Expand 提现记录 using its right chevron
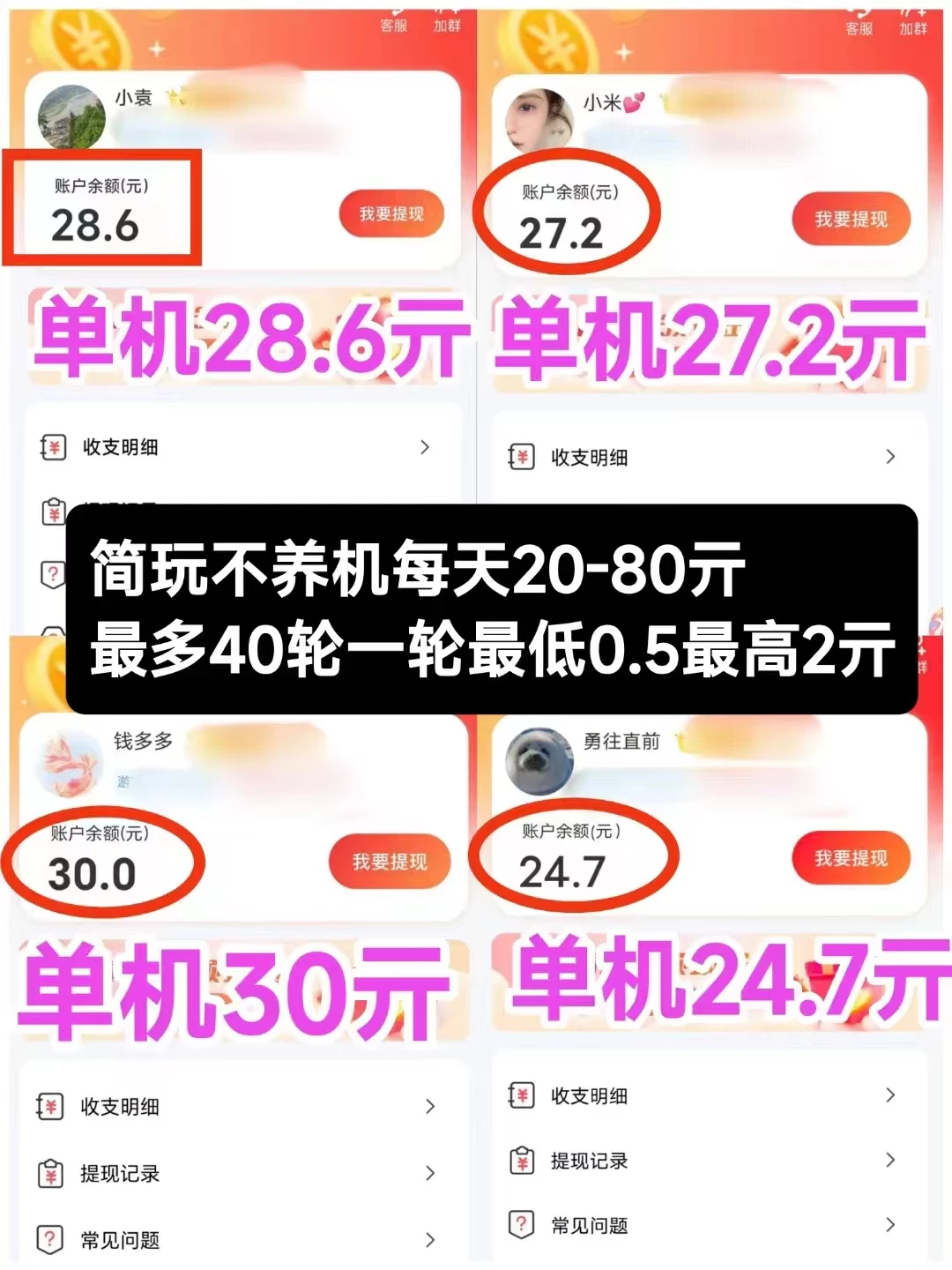Viewport: 952px width, 1270px height. coord(431,1173)
